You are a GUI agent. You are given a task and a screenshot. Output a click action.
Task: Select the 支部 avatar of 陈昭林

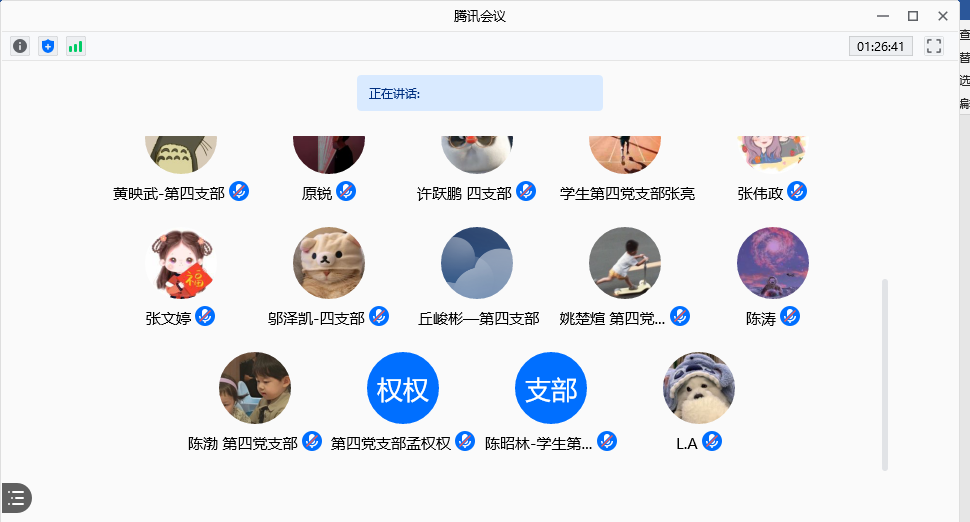pos(551,388)
